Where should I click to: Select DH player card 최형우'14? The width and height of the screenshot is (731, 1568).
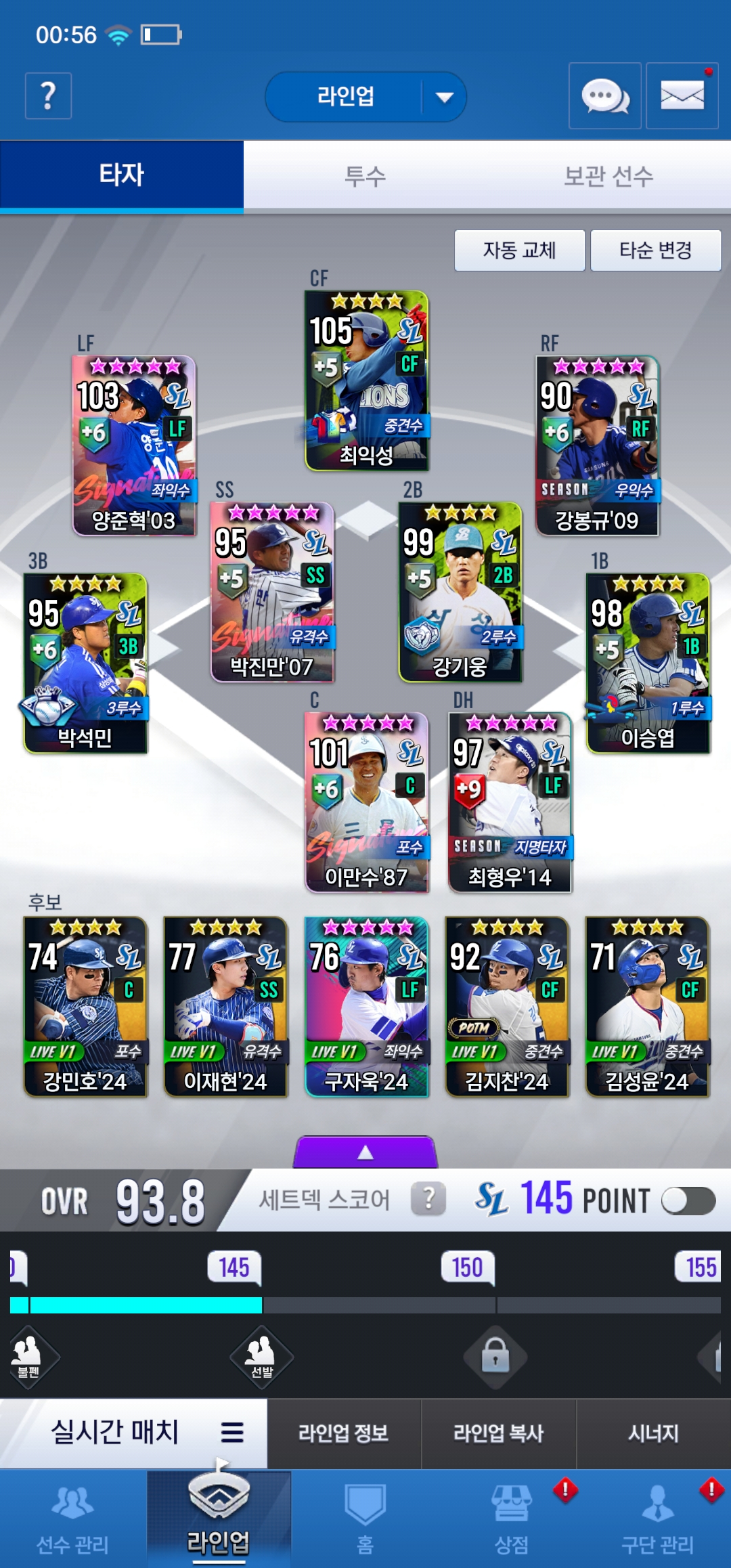(x=510, y=803)
